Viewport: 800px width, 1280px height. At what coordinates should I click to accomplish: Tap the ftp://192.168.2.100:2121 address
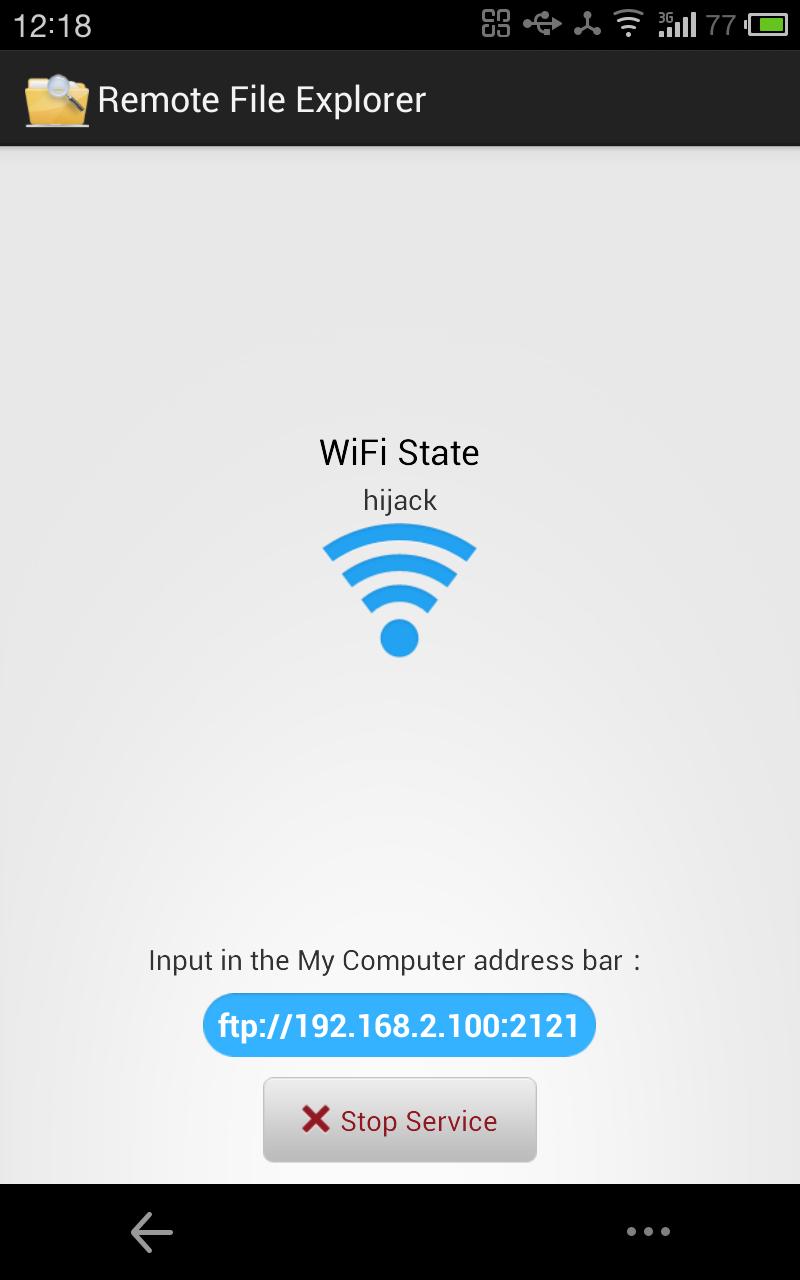(399, 1025)
